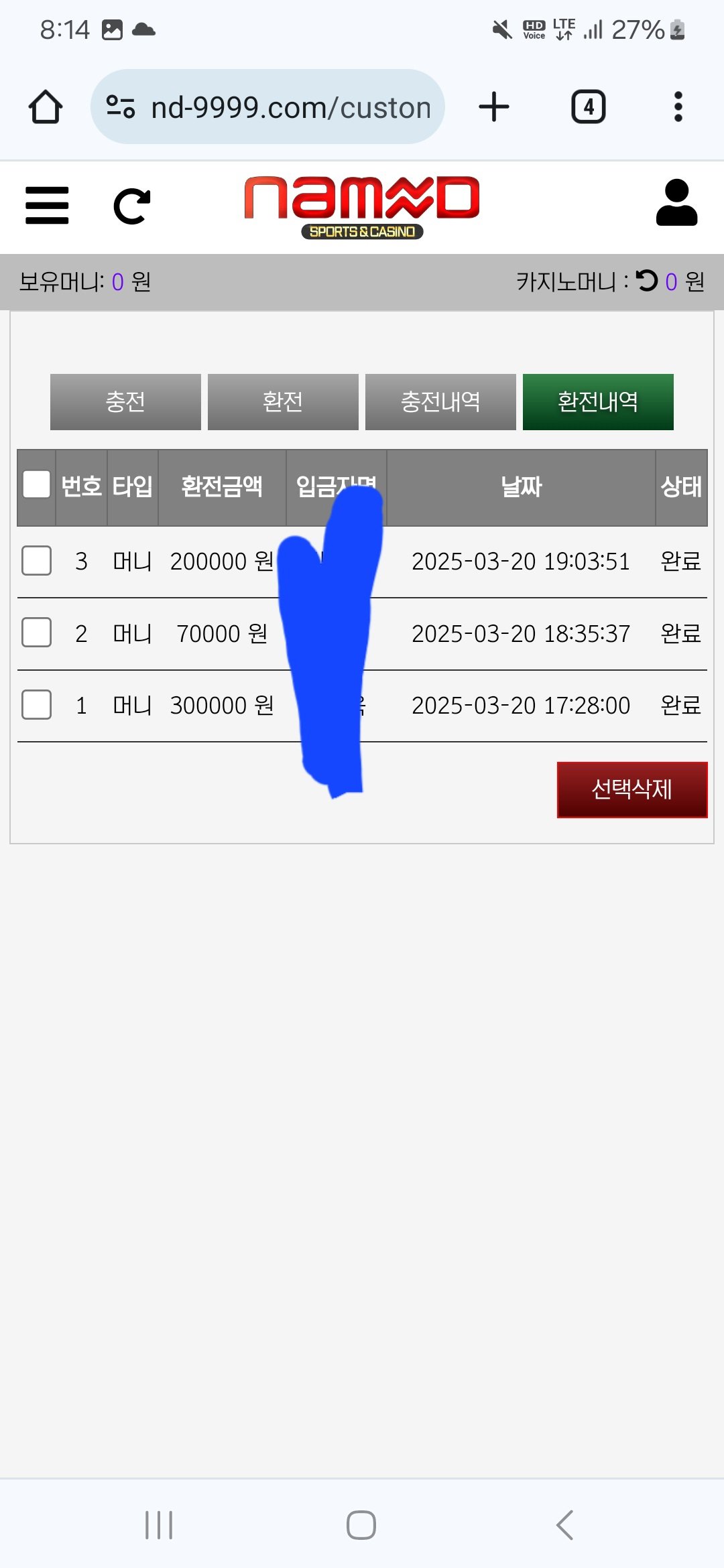The image size is (724, 1568).
Task: Open the browser overflow menu
Action: pyautogui.click(x=678, y=107)
